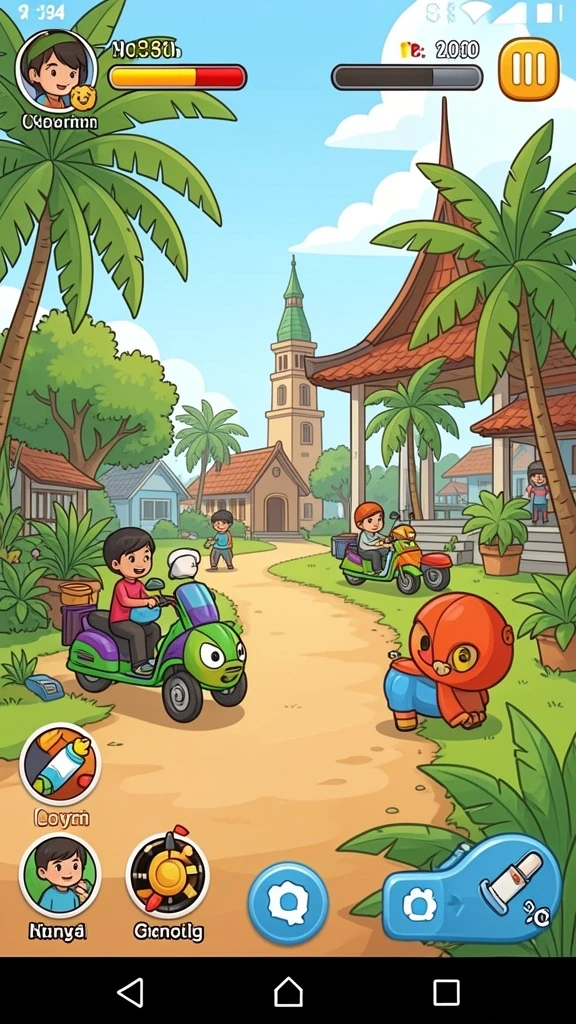Select the Nunya character button

pyautogui.click(x=59, y=875)
